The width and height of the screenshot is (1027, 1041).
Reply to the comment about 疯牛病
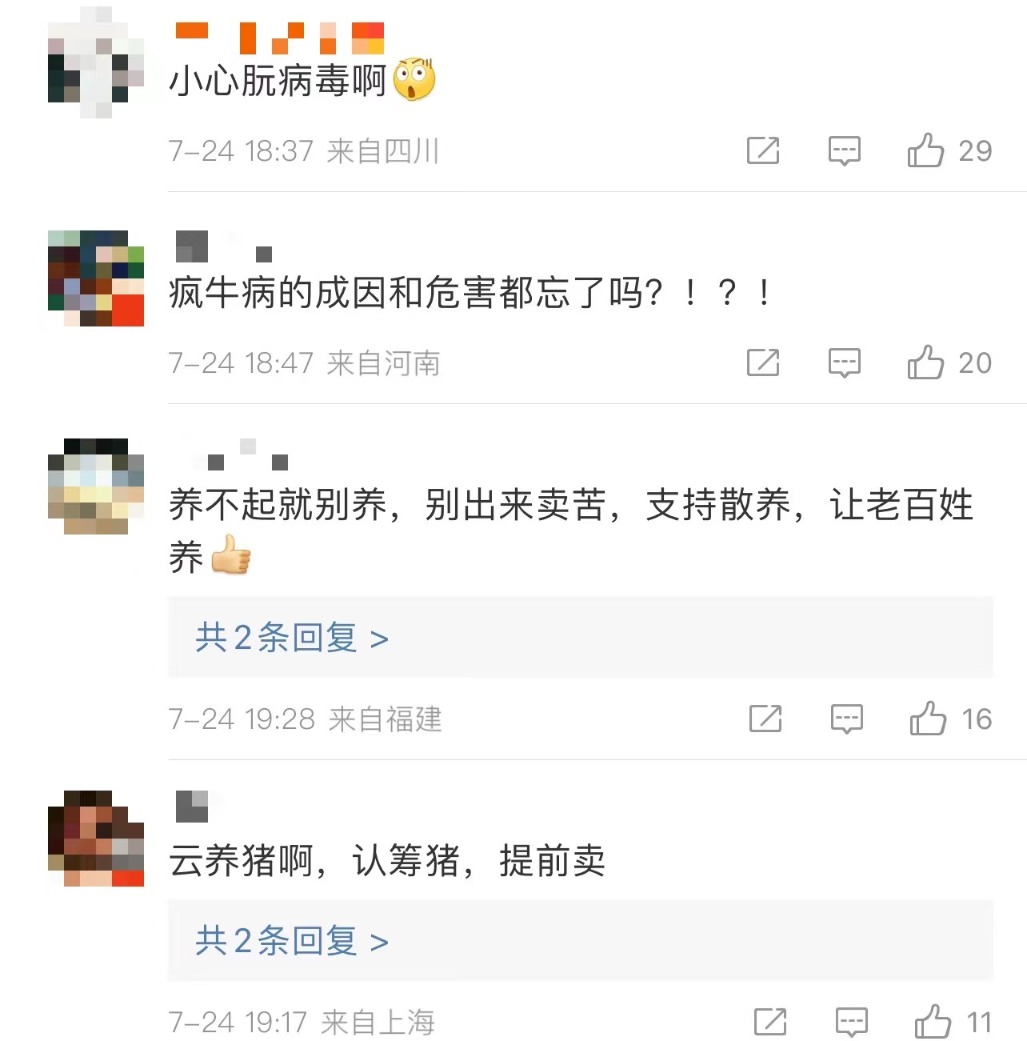point(845,362)
